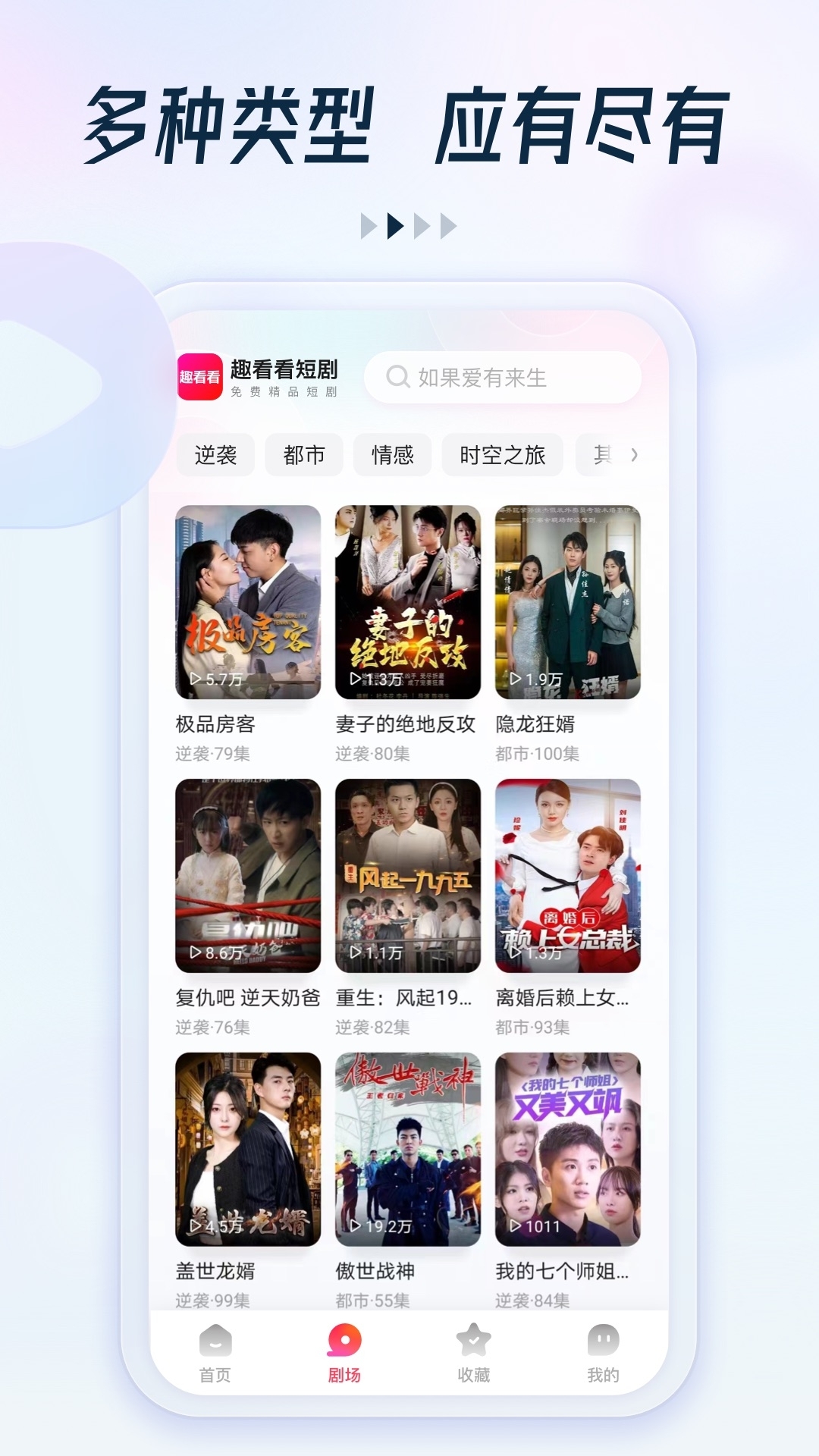
Task: Open the 收藏 favorites star icon
Action: [x=473, y=1341]
